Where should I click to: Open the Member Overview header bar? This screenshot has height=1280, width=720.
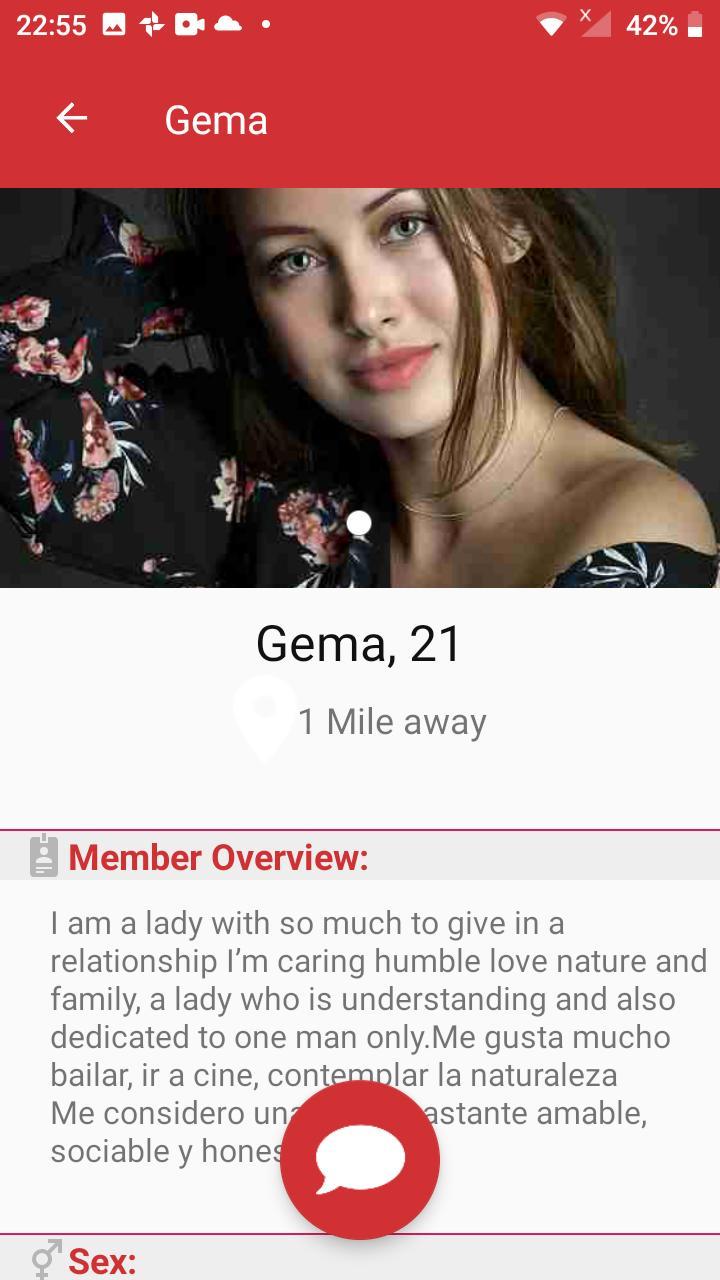(360, 857)
